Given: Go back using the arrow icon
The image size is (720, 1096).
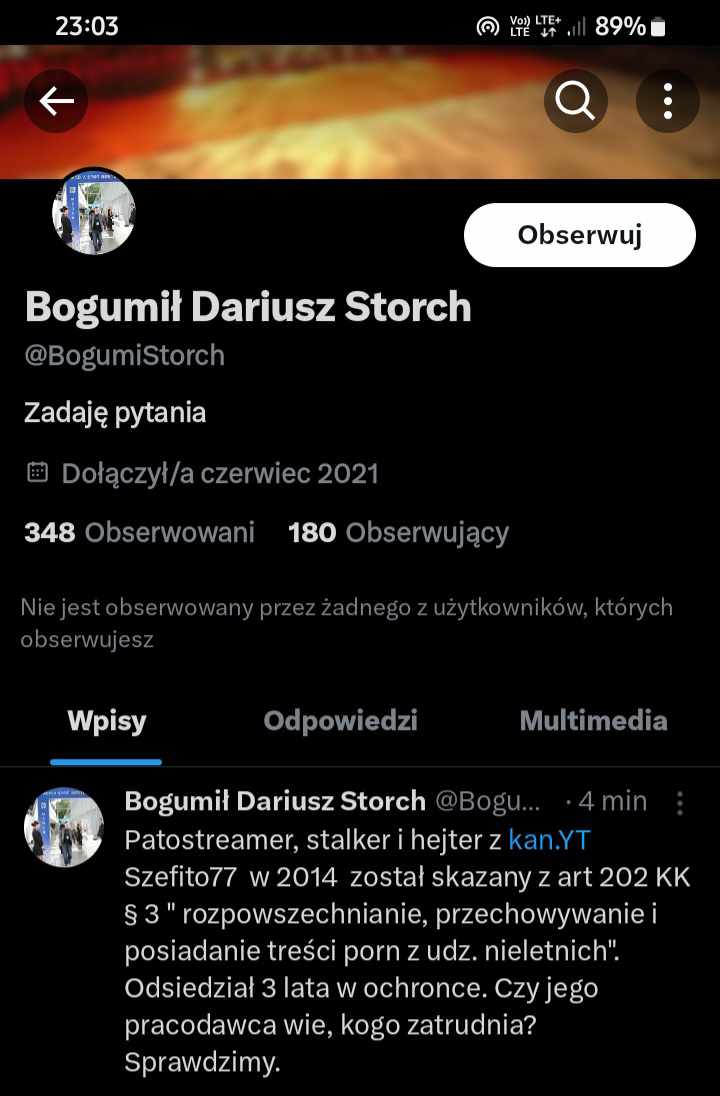Looking at the screenshot, I should point(56,101).
